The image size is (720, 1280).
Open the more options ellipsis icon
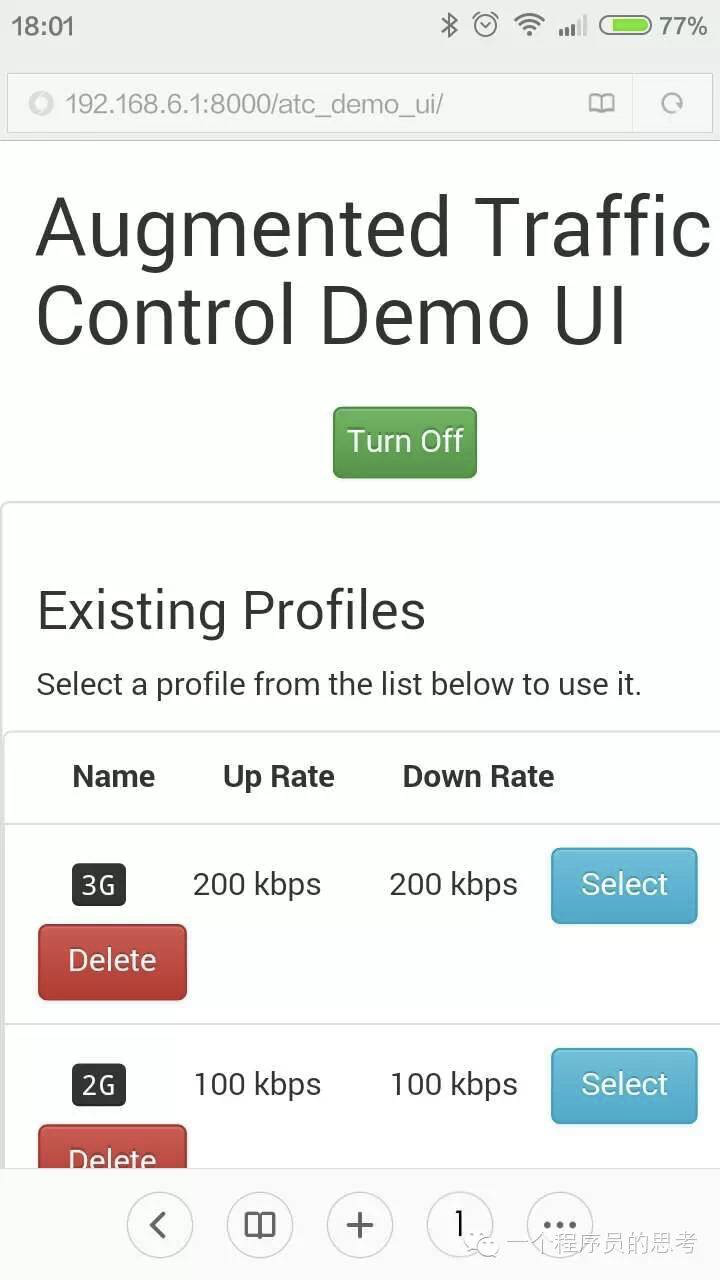(x=559, y=1224)
